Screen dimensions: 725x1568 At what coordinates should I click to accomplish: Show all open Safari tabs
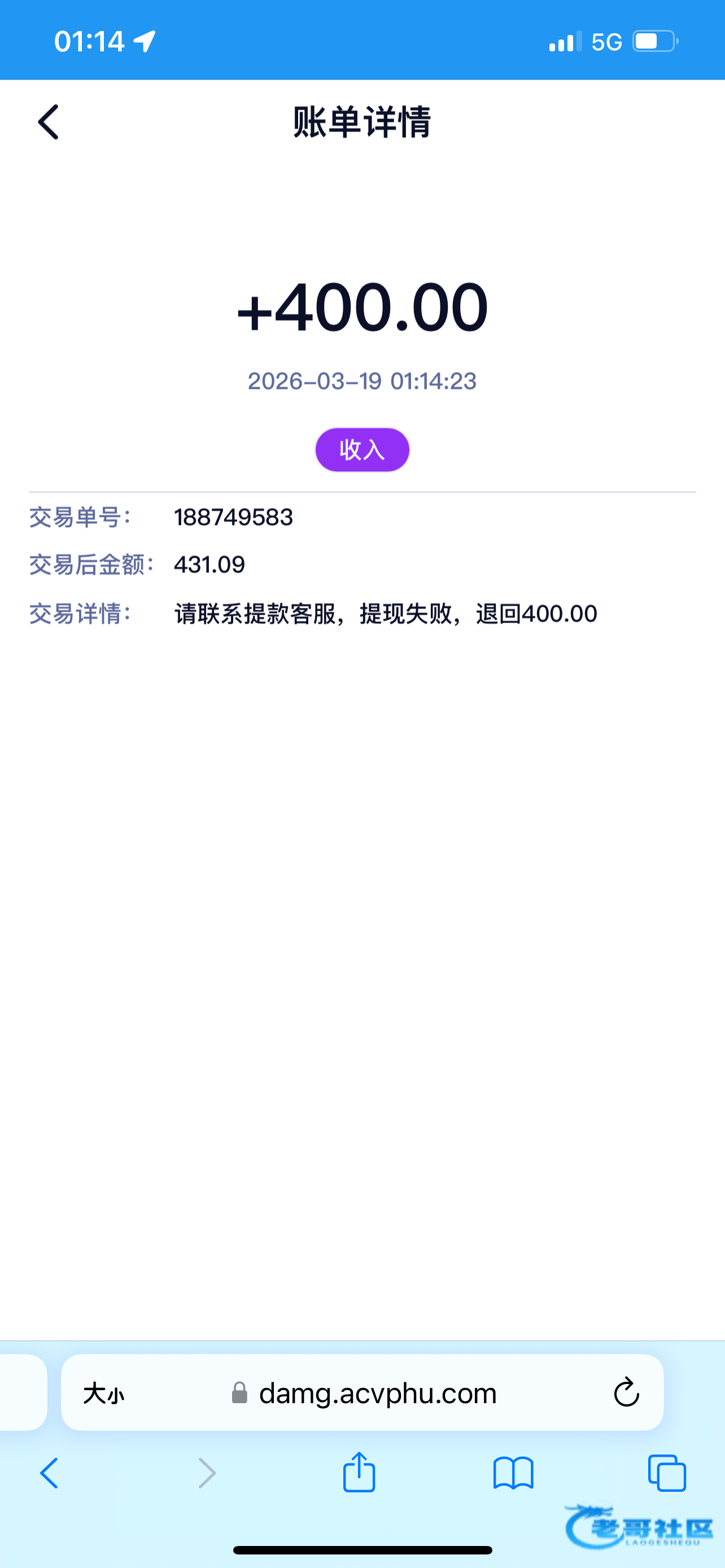667,1474
